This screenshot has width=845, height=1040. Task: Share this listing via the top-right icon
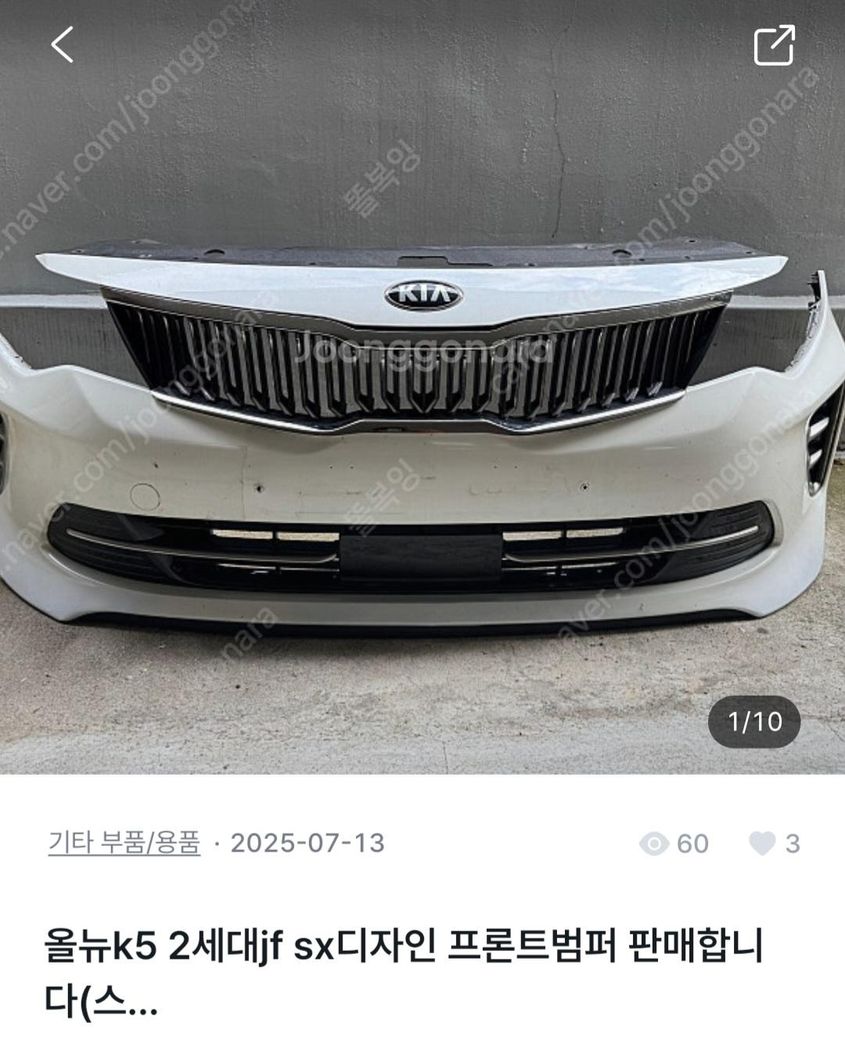click(774, 46)
